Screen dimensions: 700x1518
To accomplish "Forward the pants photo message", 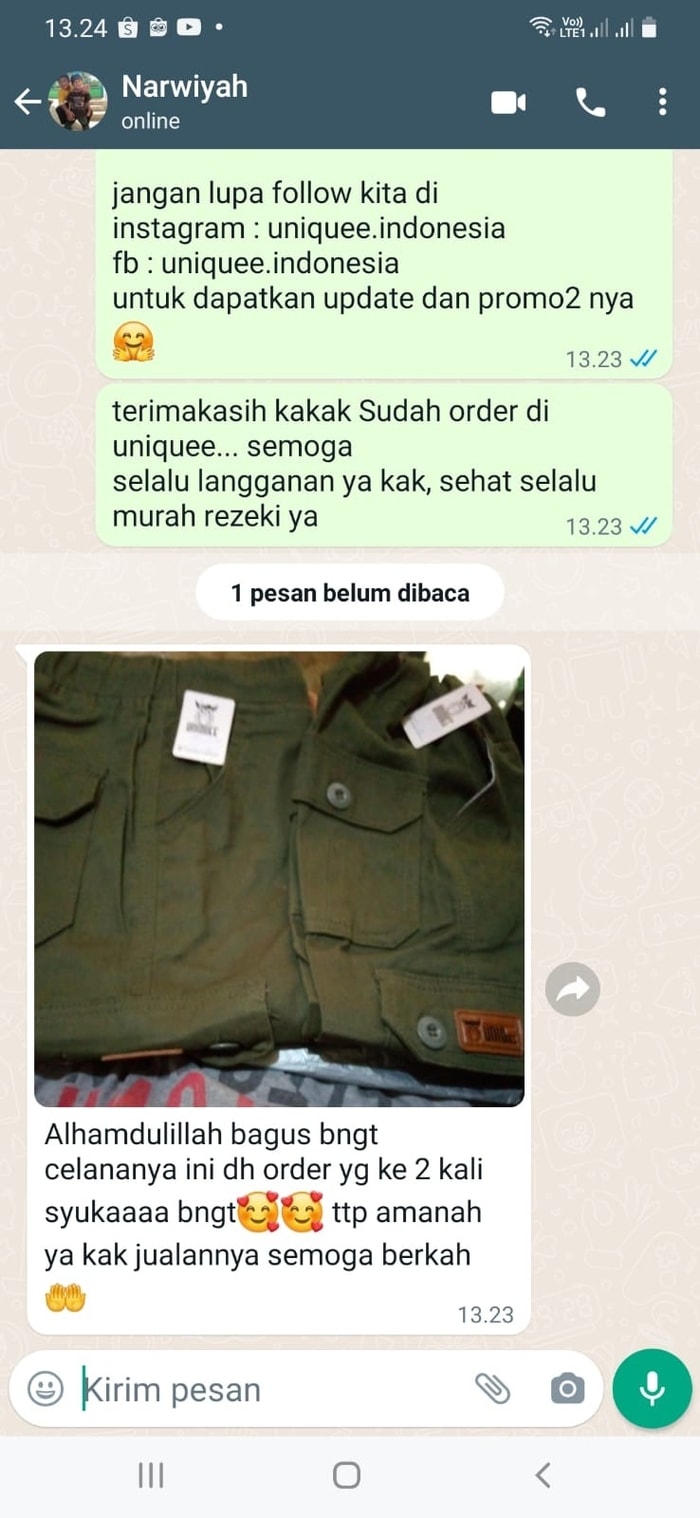I will tap(573, 990).
